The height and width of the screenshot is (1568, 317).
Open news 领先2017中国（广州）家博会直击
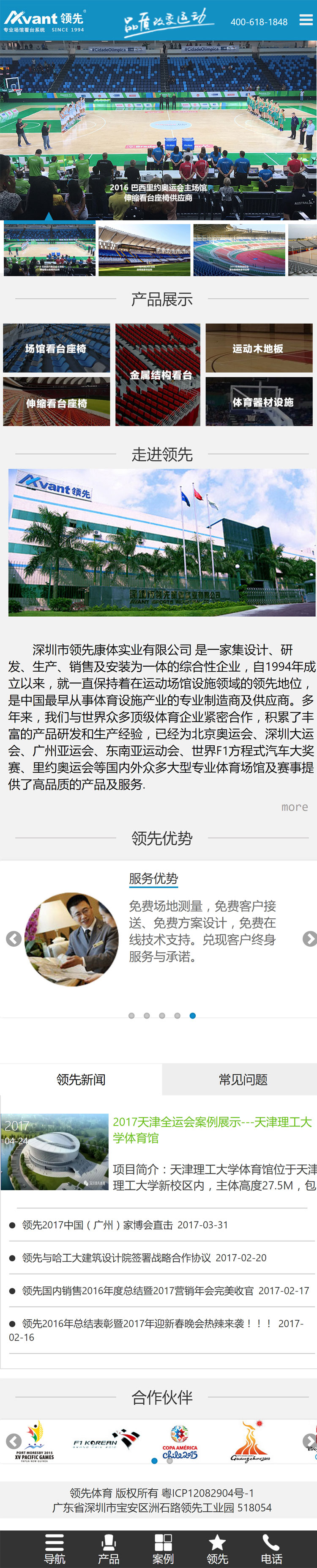pyautogui.click(x=97, y=1225)
